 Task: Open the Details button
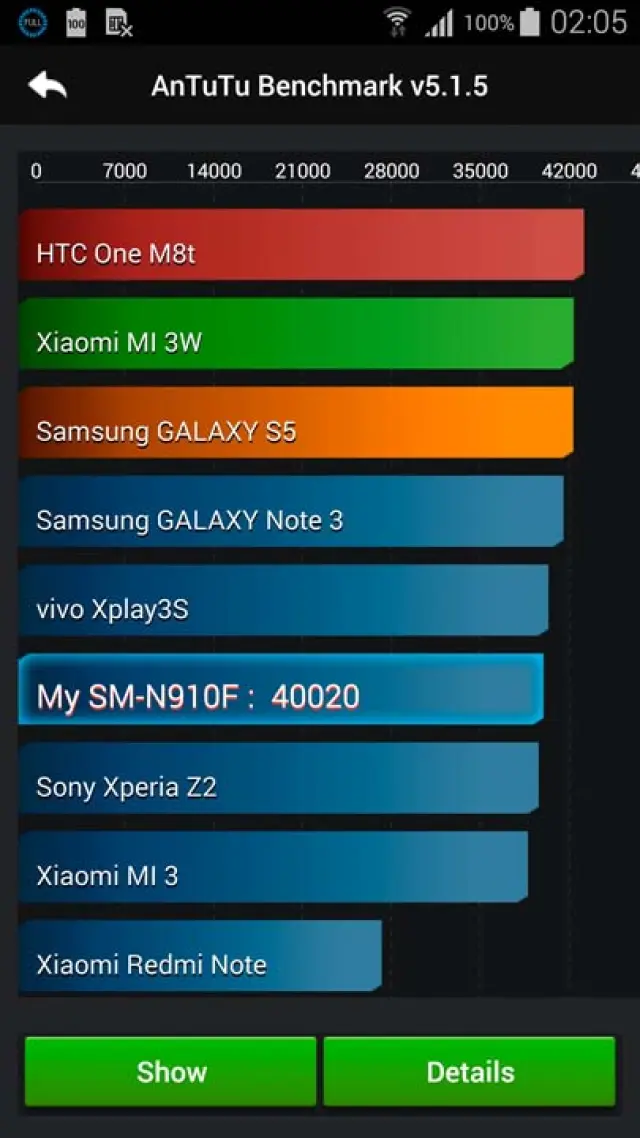[469, 1072]
